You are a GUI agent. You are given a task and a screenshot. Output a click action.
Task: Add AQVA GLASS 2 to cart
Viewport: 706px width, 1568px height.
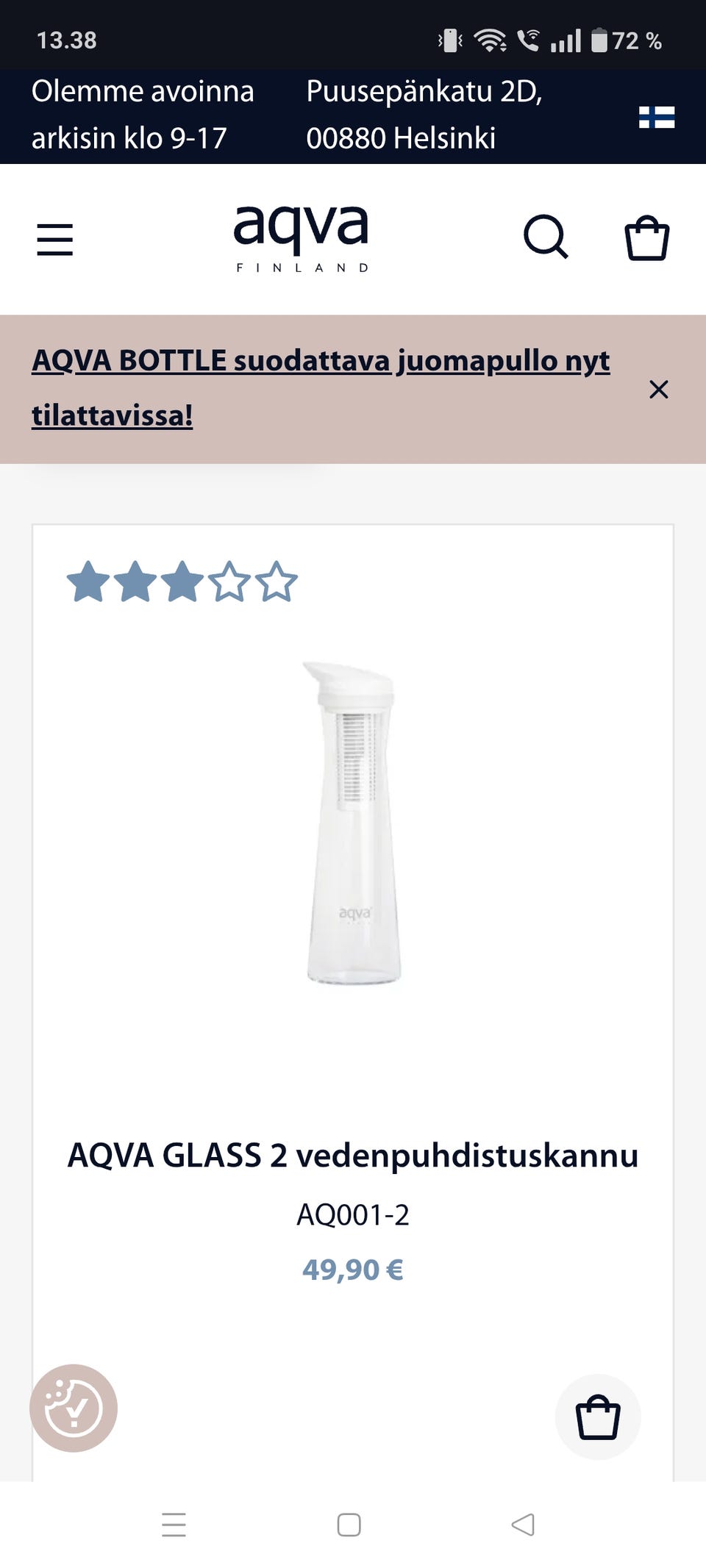[x=597, y=1417]
